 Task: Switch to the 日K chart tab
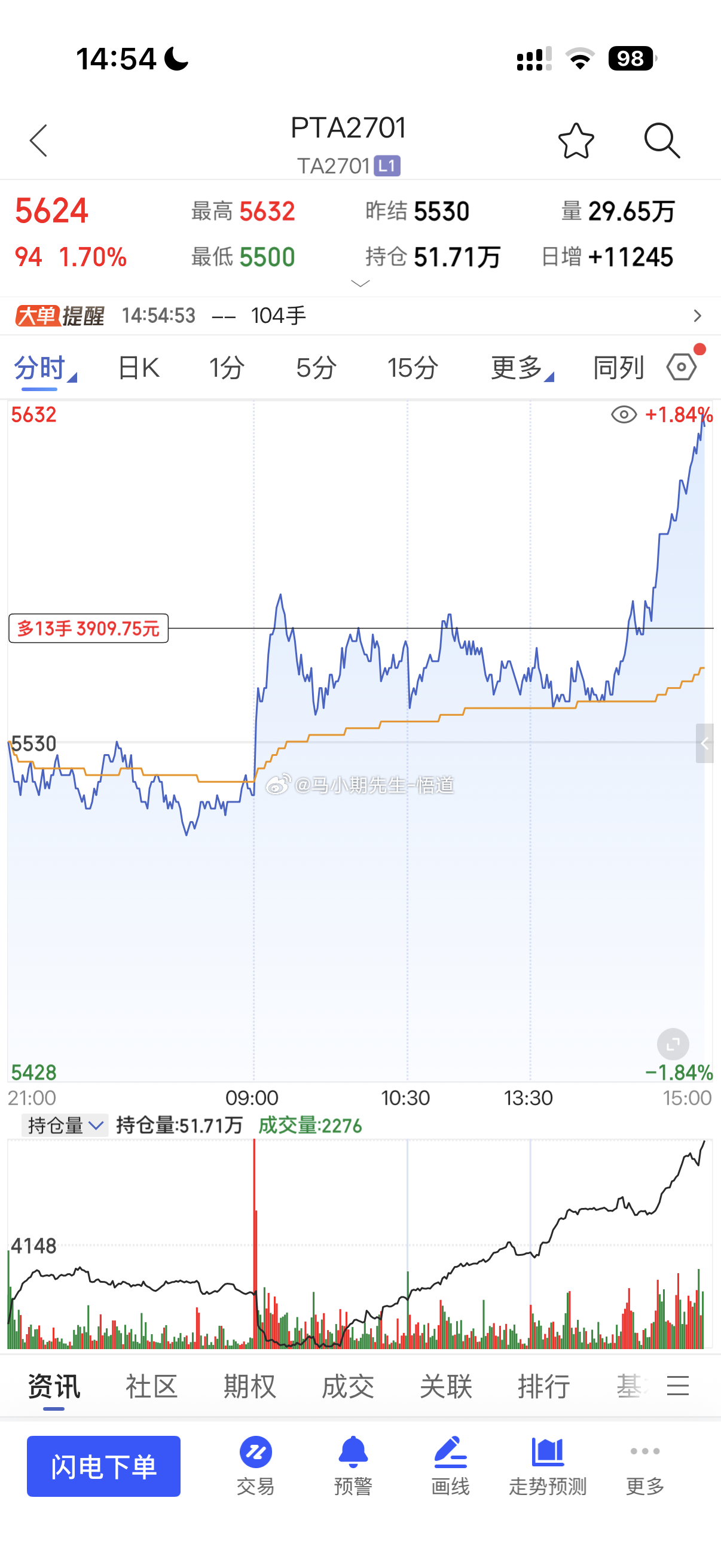[139, 368]
